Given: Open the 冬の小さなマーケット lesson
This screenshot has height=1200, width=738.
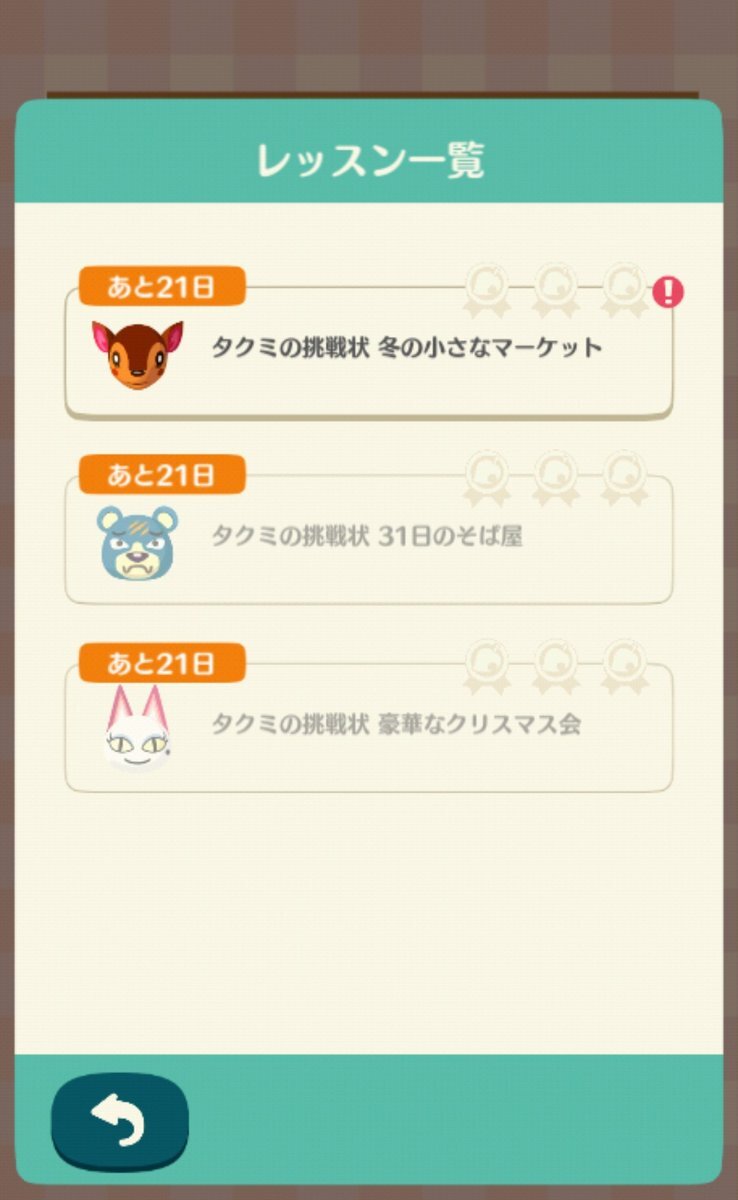Looking at the screenshot, I should [x=368, y=350].
